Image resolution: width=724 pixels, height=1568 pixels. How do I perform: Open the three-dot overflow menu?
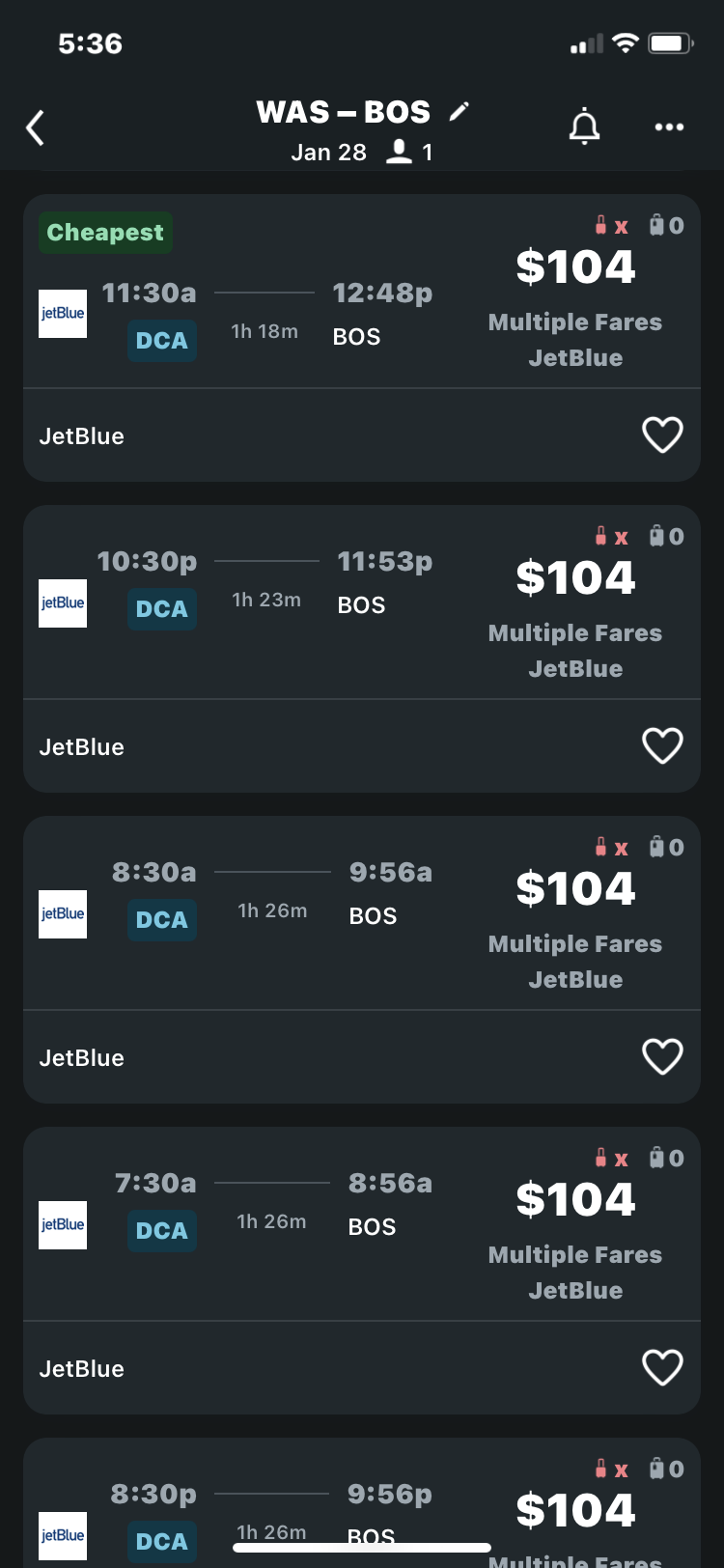(669, 126)
